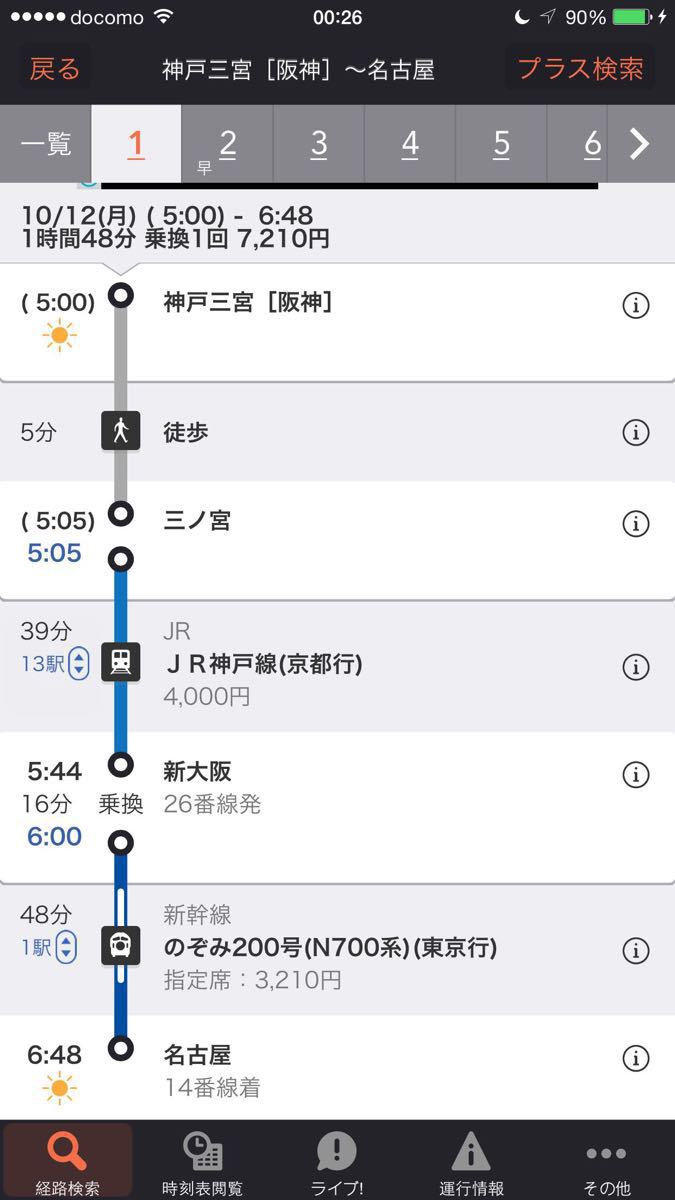675x1200 pixels.
Task: Select route tab 5
Action: point(501,144)
